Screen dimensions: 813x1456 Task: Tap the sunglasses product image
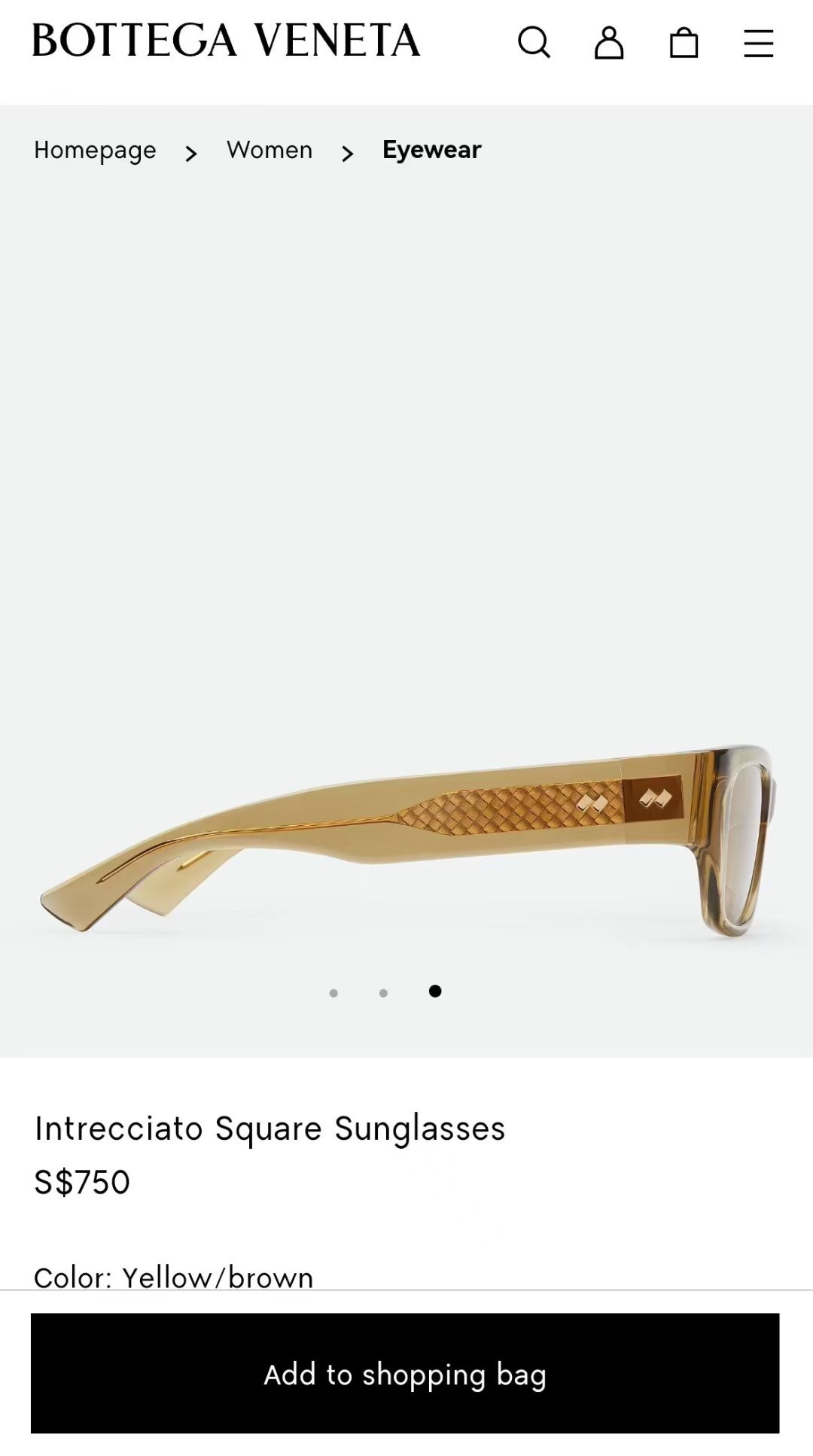pos(406,836)
